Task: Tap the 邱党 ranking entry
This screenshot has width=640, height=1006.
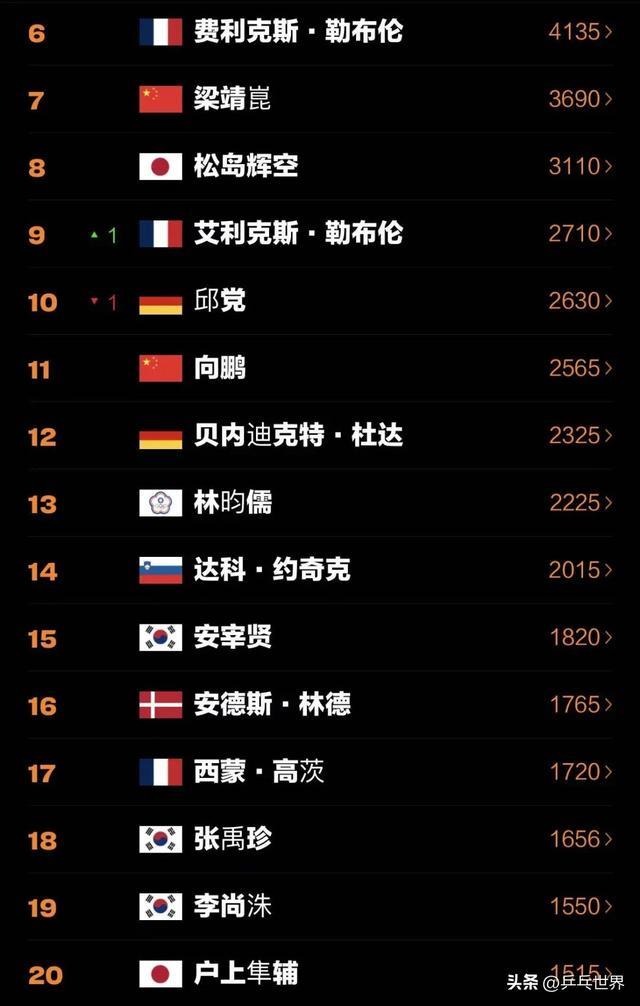Action: pyautogui.click(x=220, y=301)
